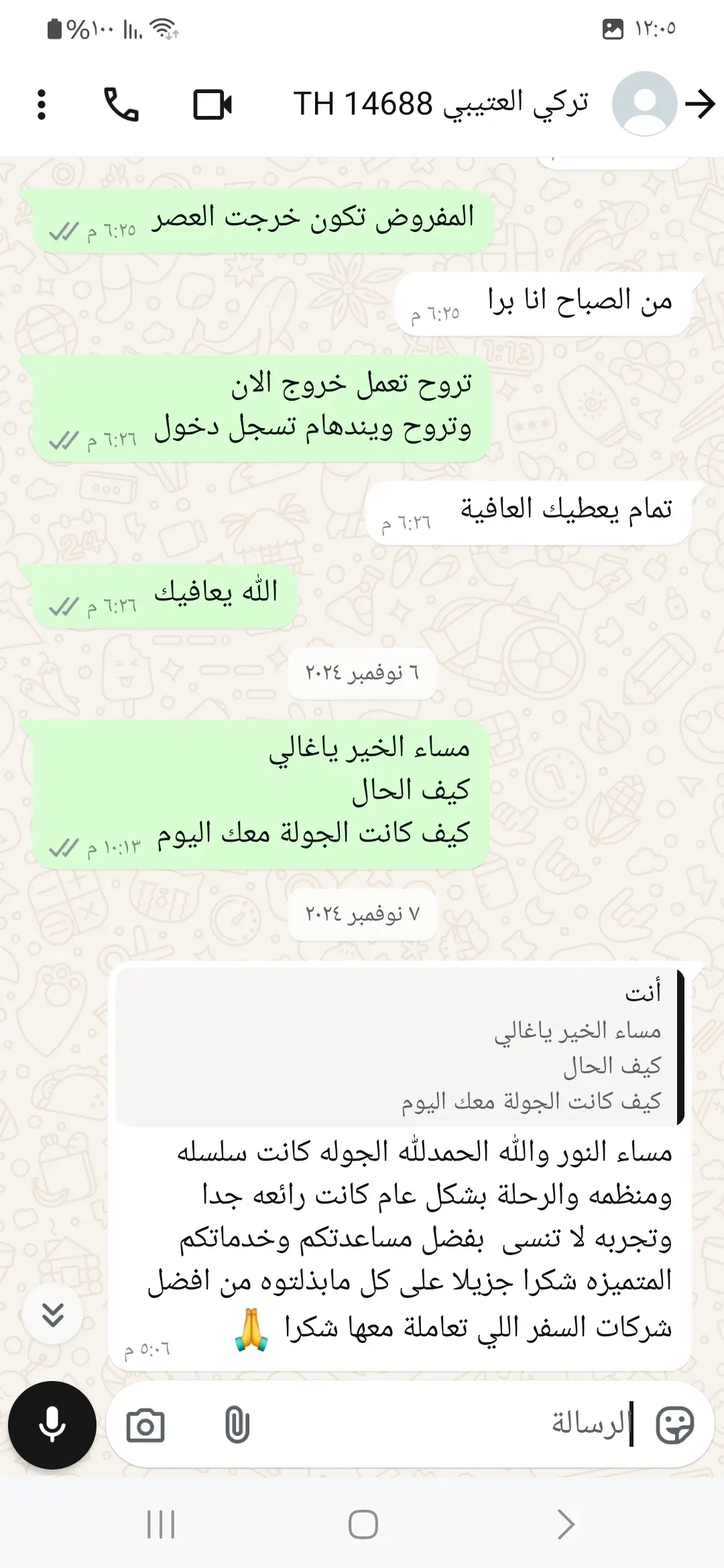Open contact info for تركي العتيبي TH 14688
The image size is (724, 1568).
440,104
